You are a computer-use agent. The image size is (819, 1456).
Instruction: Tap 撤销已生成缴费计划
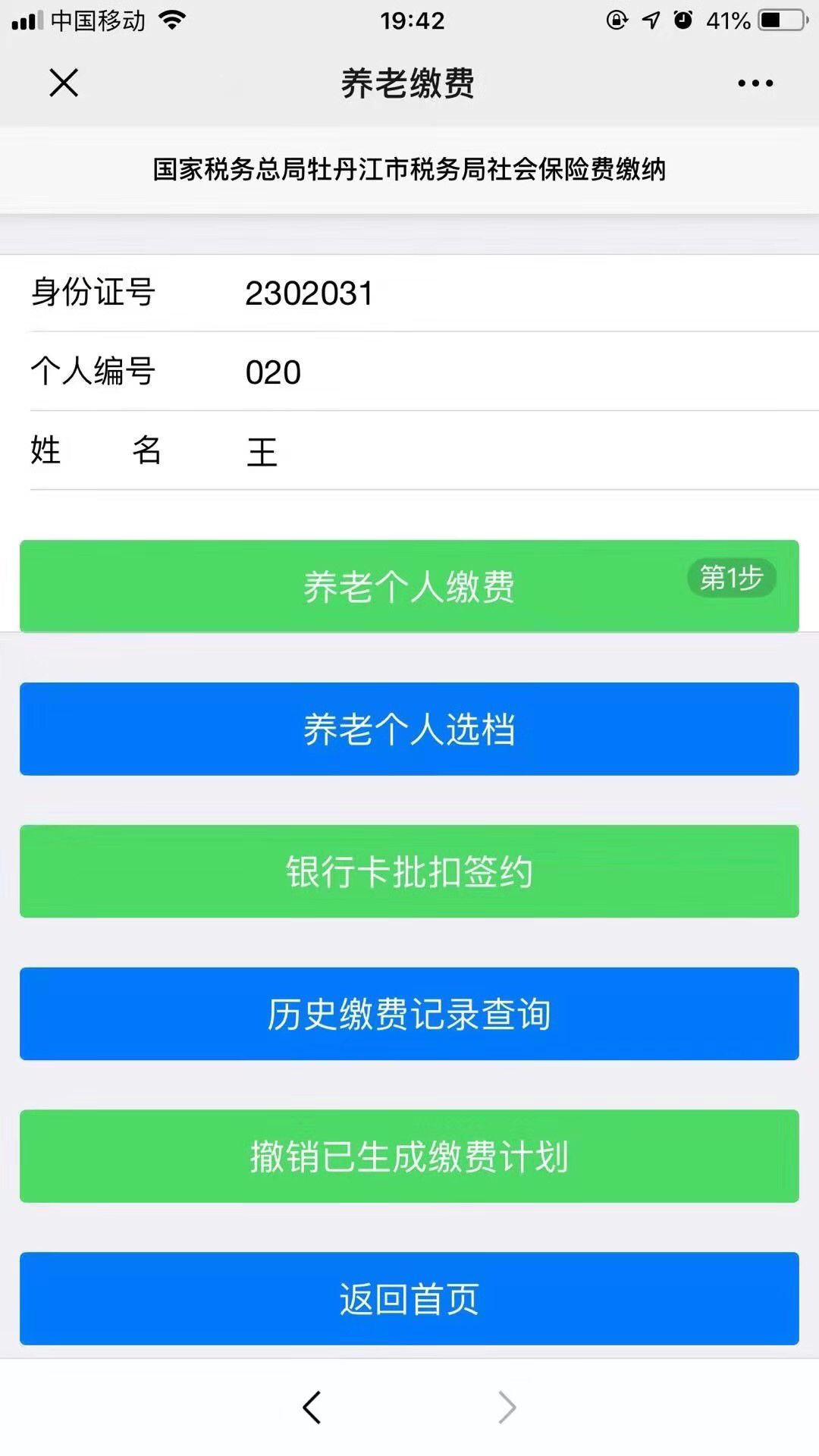[409, 1156]
